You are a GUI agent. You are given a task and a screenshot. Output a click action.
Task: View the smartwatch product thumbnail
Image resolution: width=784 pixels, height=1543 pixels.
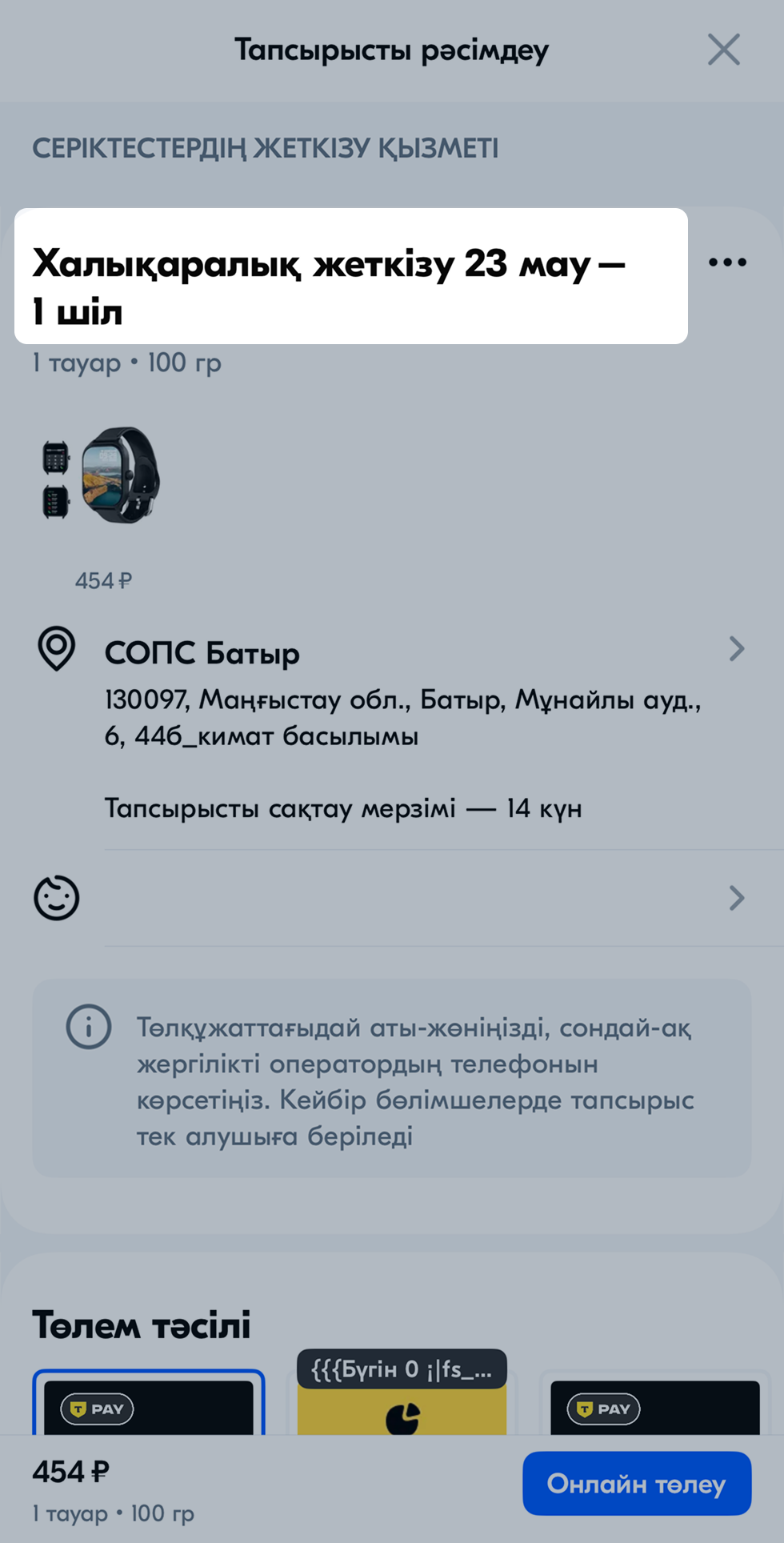pyautogui.click(x=102, y=475)
